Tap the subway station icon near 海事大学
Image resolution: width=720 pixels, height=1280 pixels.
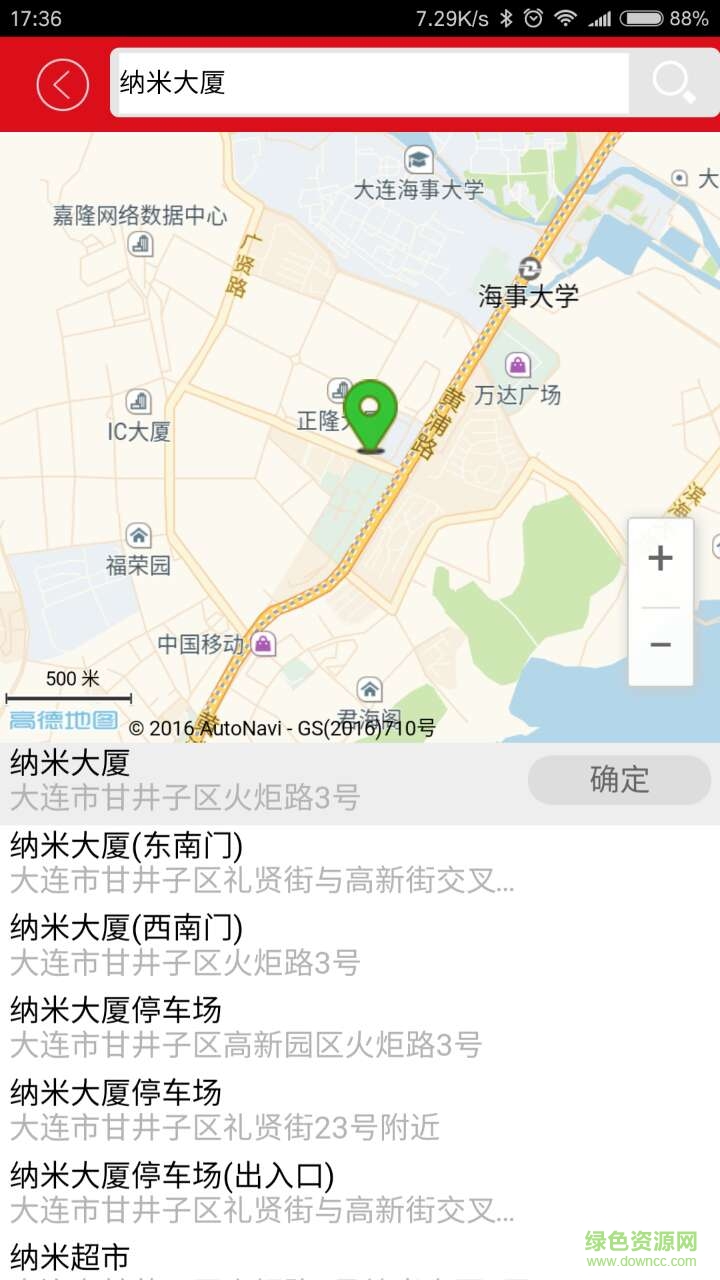[x=529, y=268]
